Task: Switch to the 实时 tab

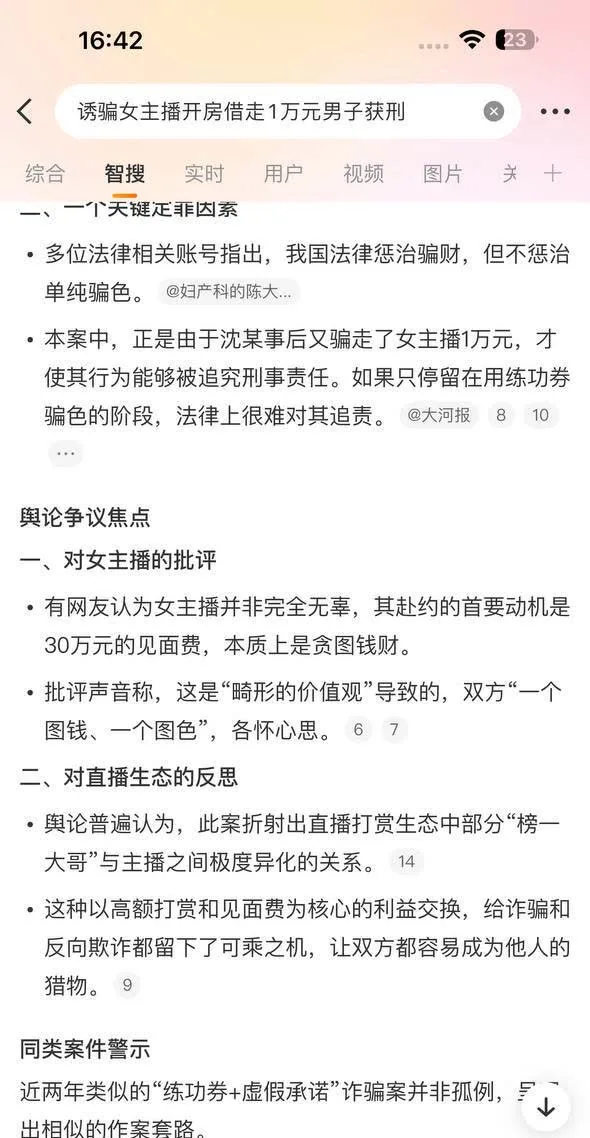Action: [204, 173]
